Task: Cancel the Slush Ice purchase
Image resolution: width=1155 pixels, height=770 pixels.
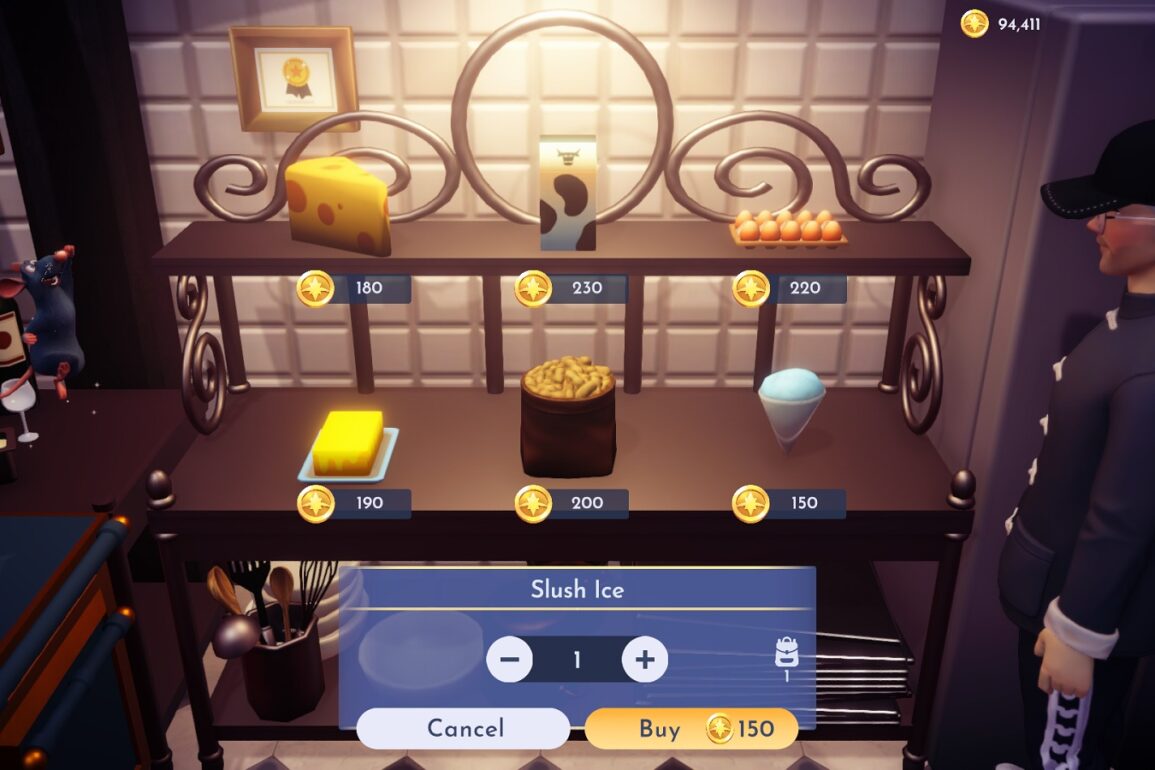Action: [464, 728]
